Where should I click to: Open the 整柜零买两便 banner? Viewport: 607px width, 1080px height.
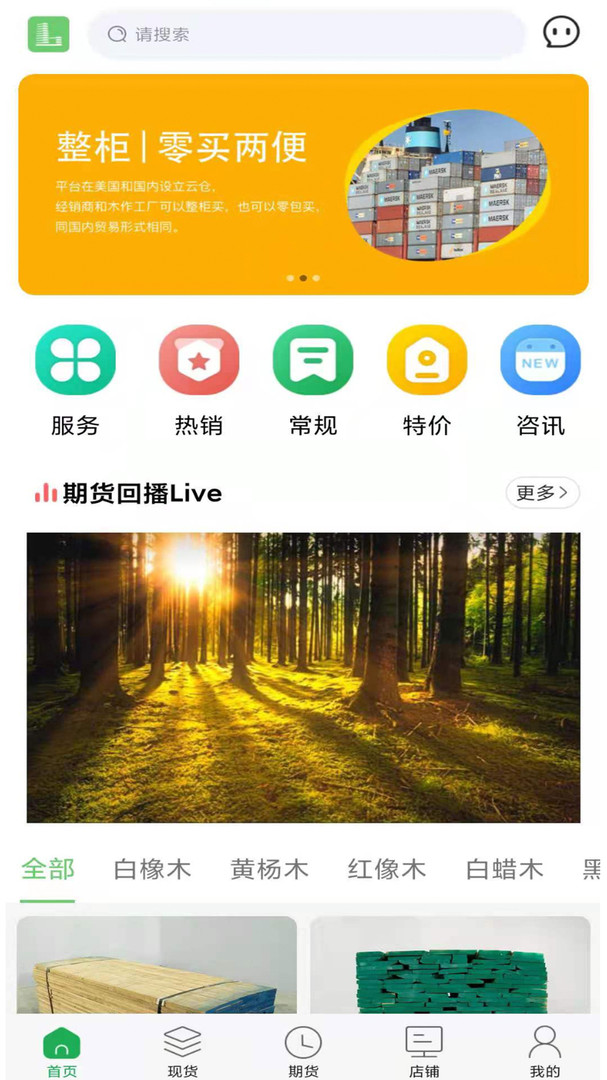click(303, 184)
